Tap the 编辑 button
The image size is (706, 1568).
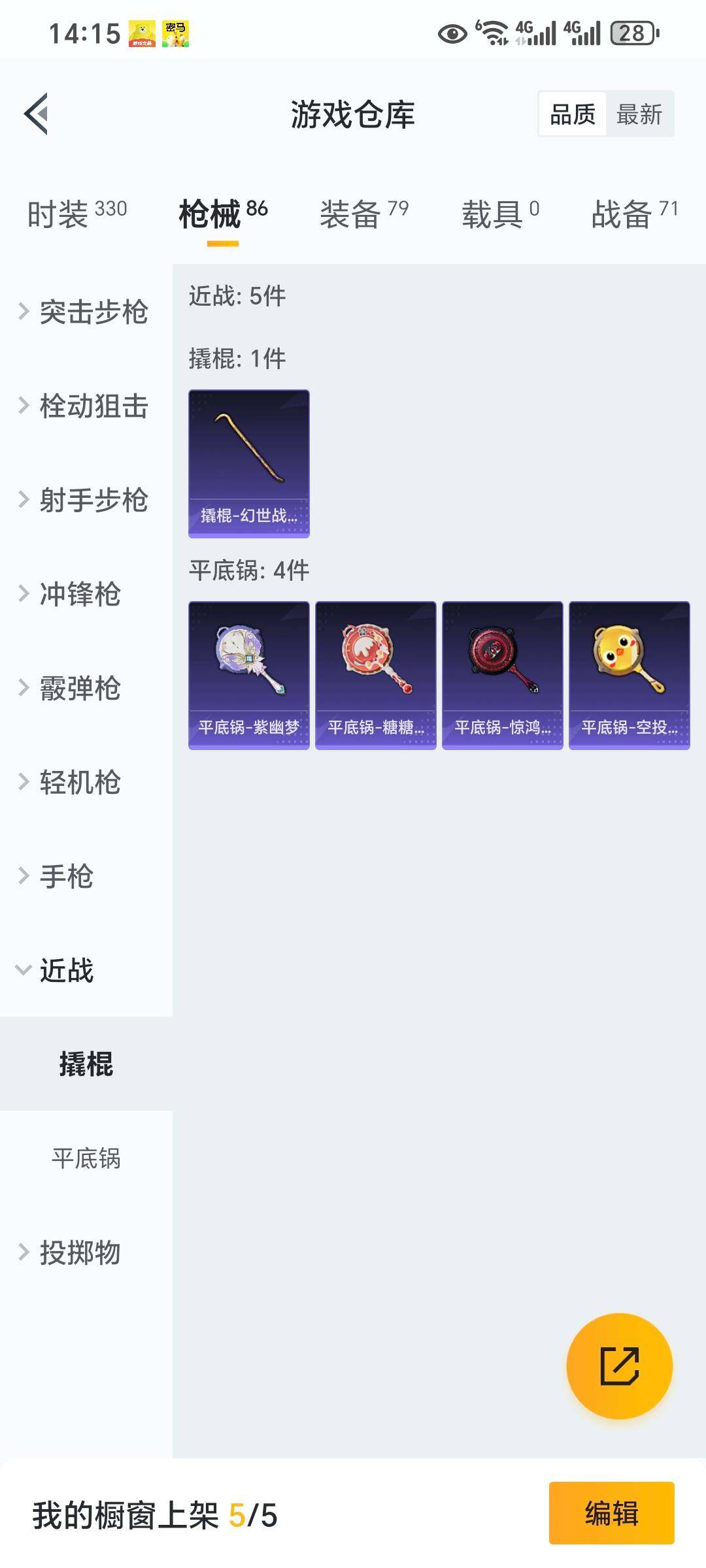(611, 1513)
